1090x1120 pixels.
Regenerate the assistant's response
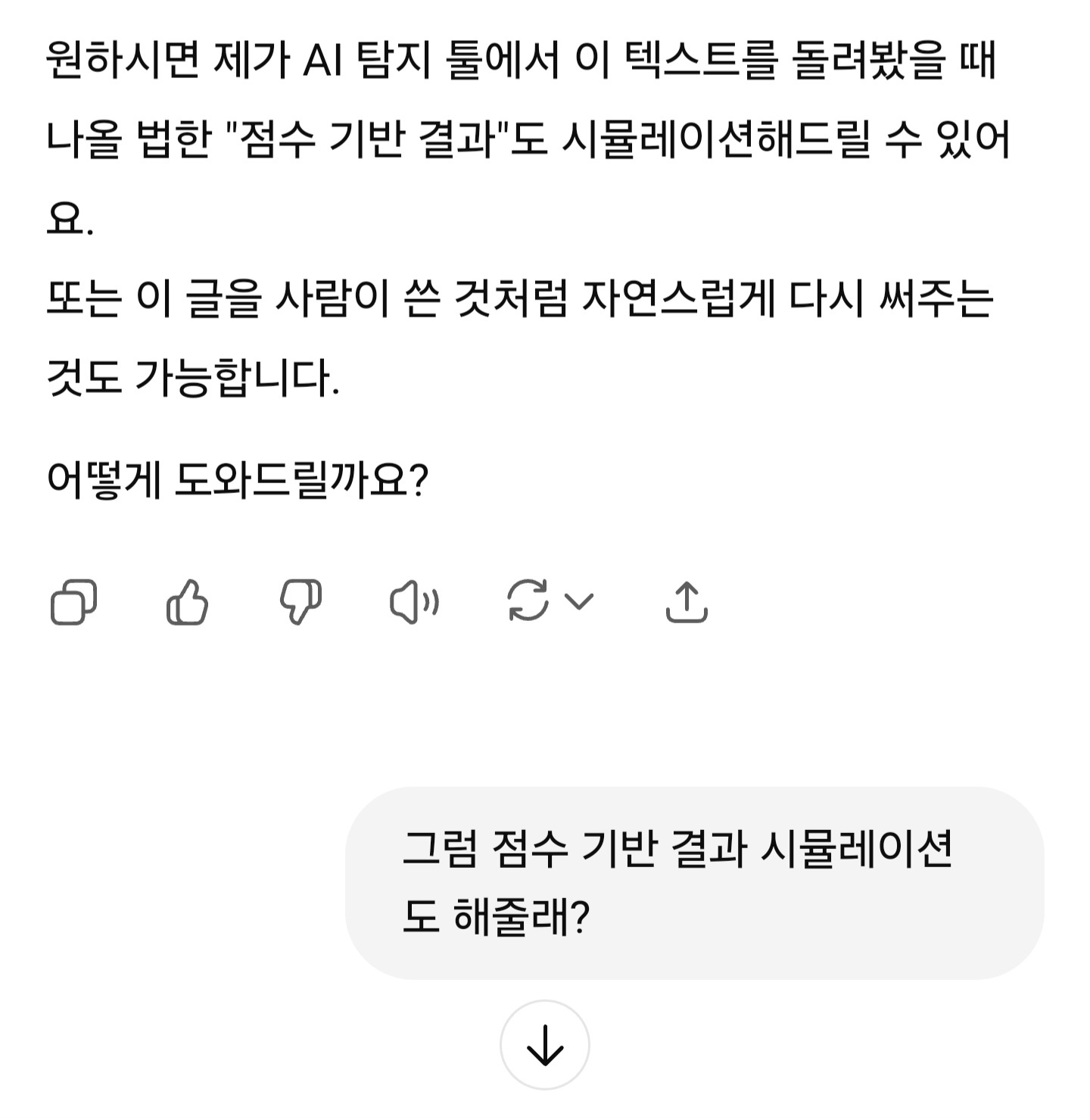coord(528,602)
